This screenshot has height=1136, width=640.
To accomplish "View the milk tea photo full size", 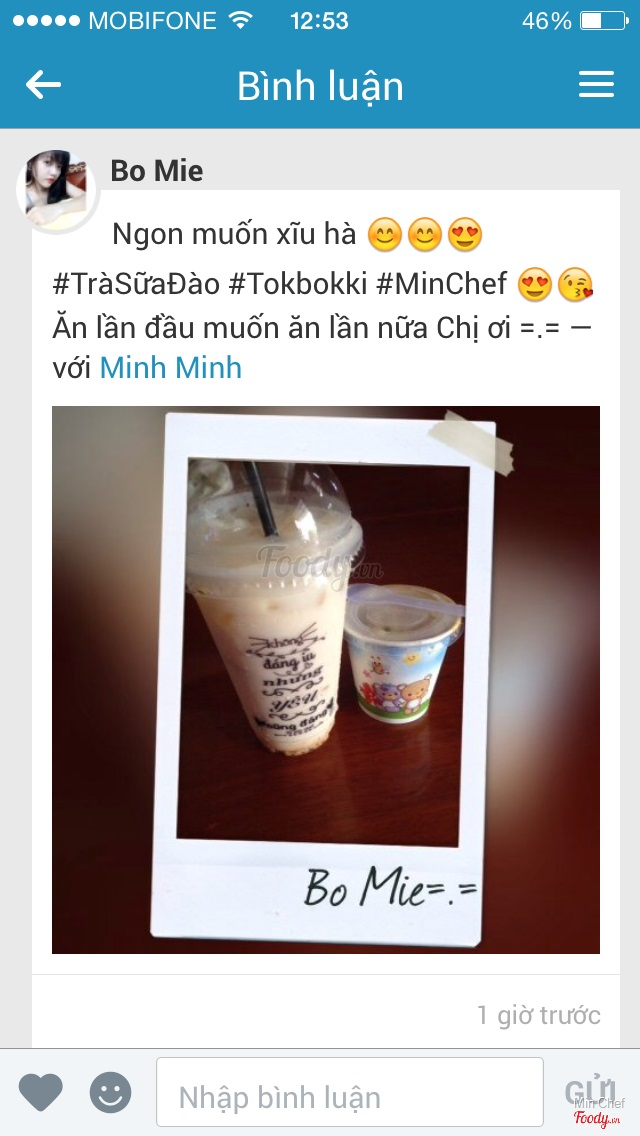I will (x=325, y=679).
